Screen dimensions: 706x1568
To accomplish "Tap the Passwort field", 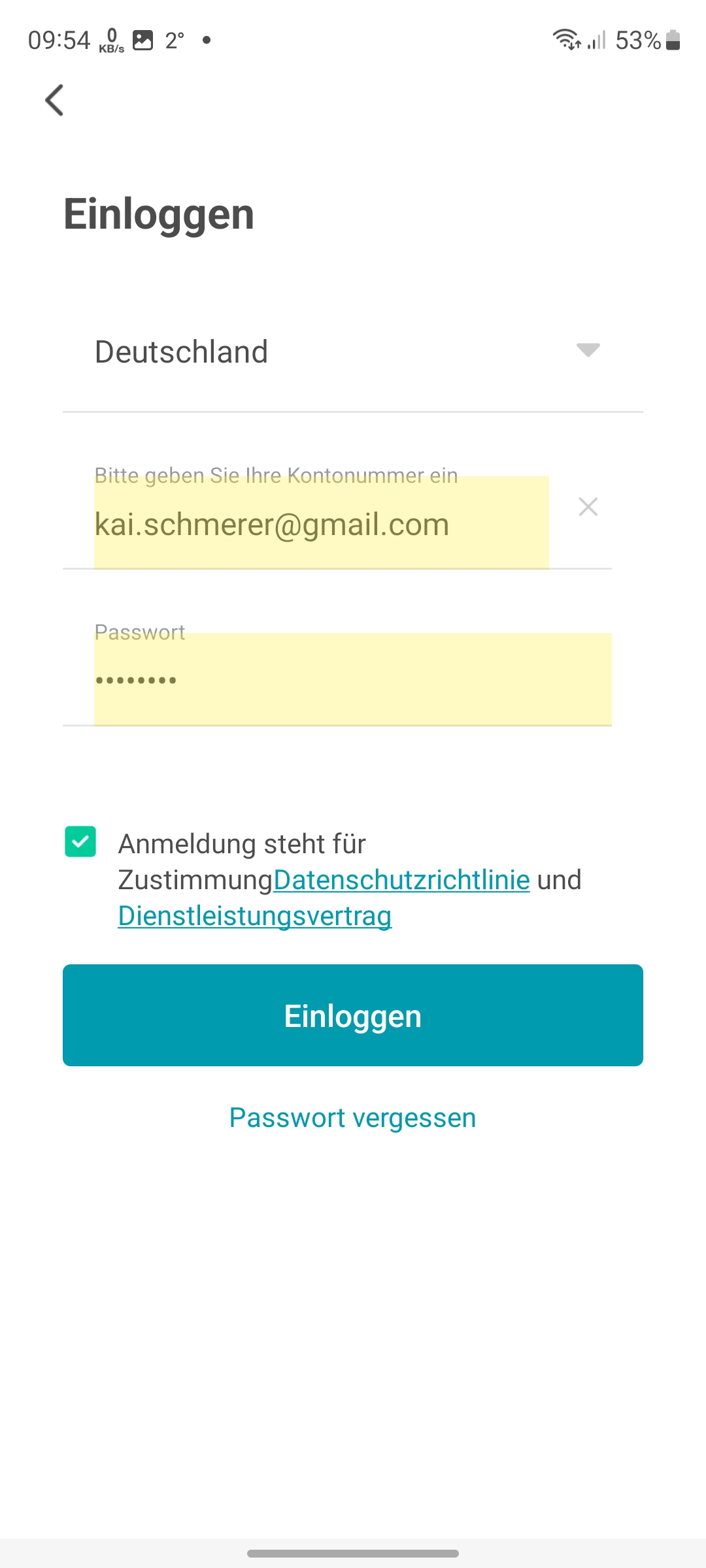I will pyautogui.click(x=353, y=679).
